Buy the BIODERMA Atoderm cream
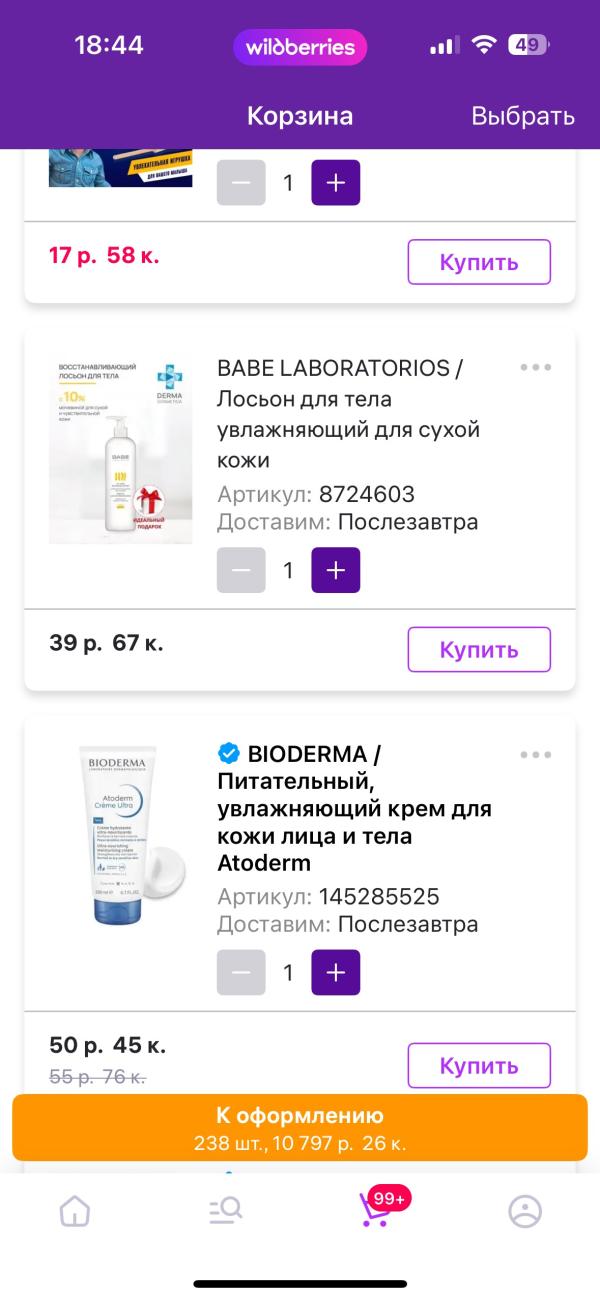This screenshot has height=1300, width=600. pos(478,1065)
